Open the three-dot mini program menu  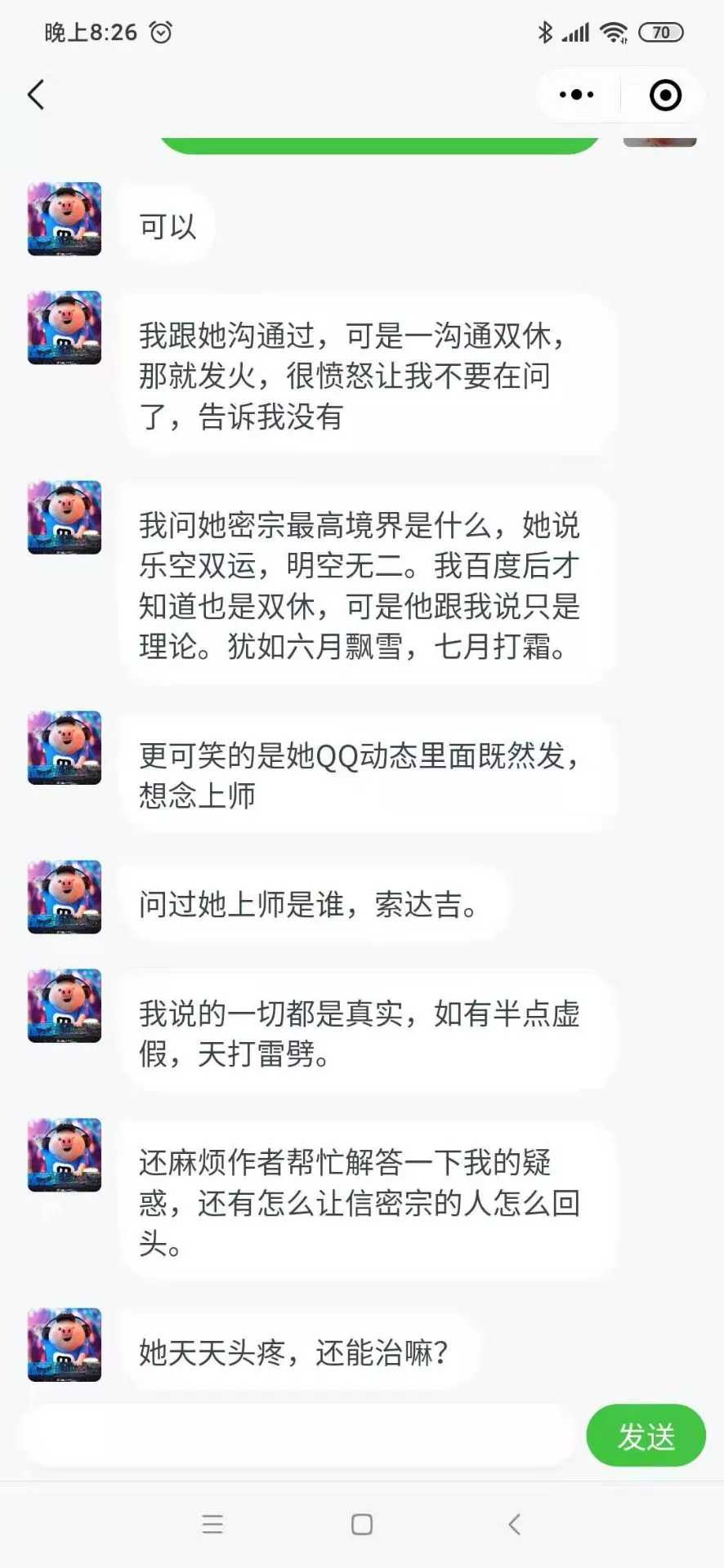pos(577,95)
